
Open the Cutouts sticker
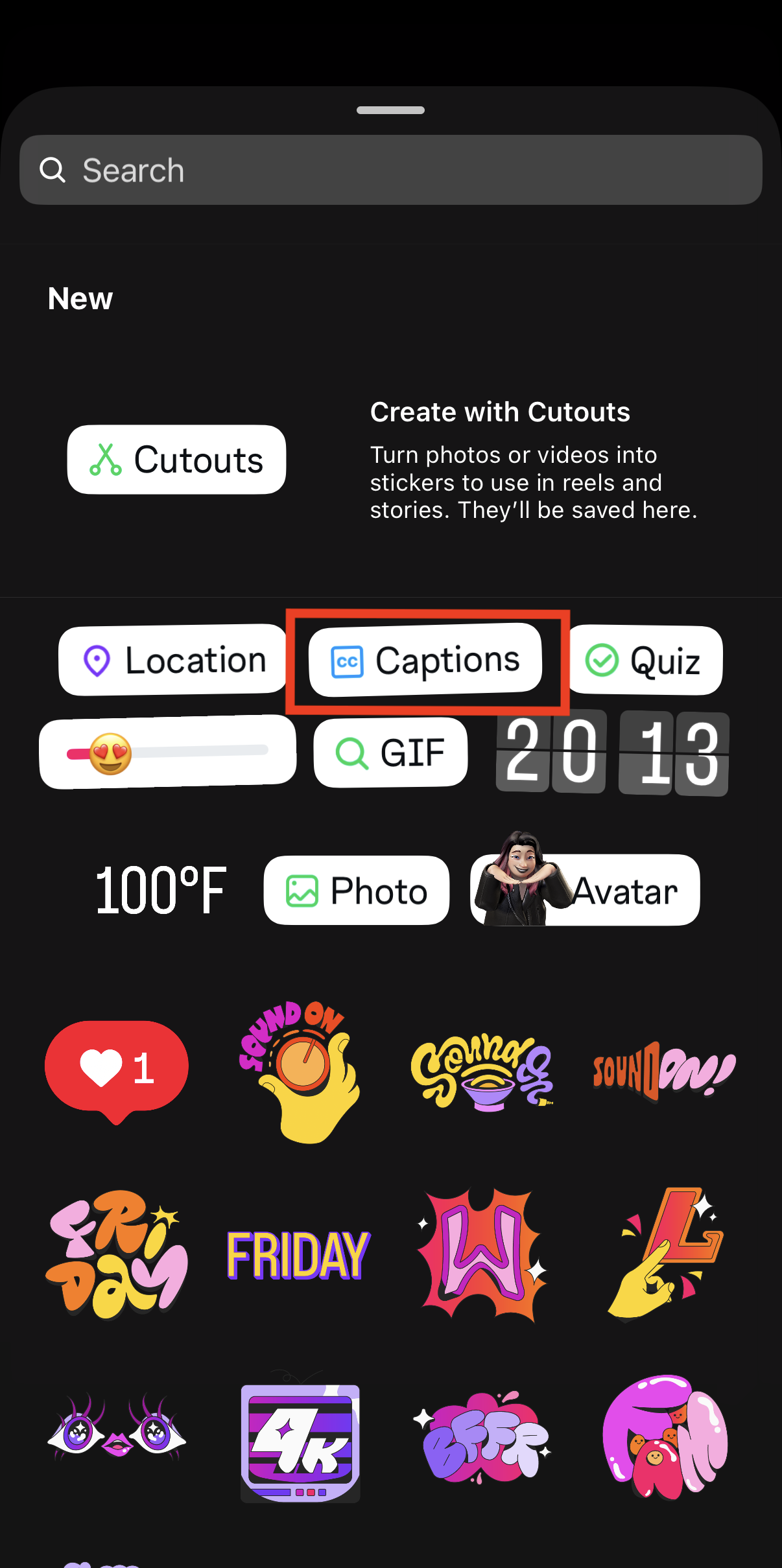pyautogui.click(x=176, y=460)
